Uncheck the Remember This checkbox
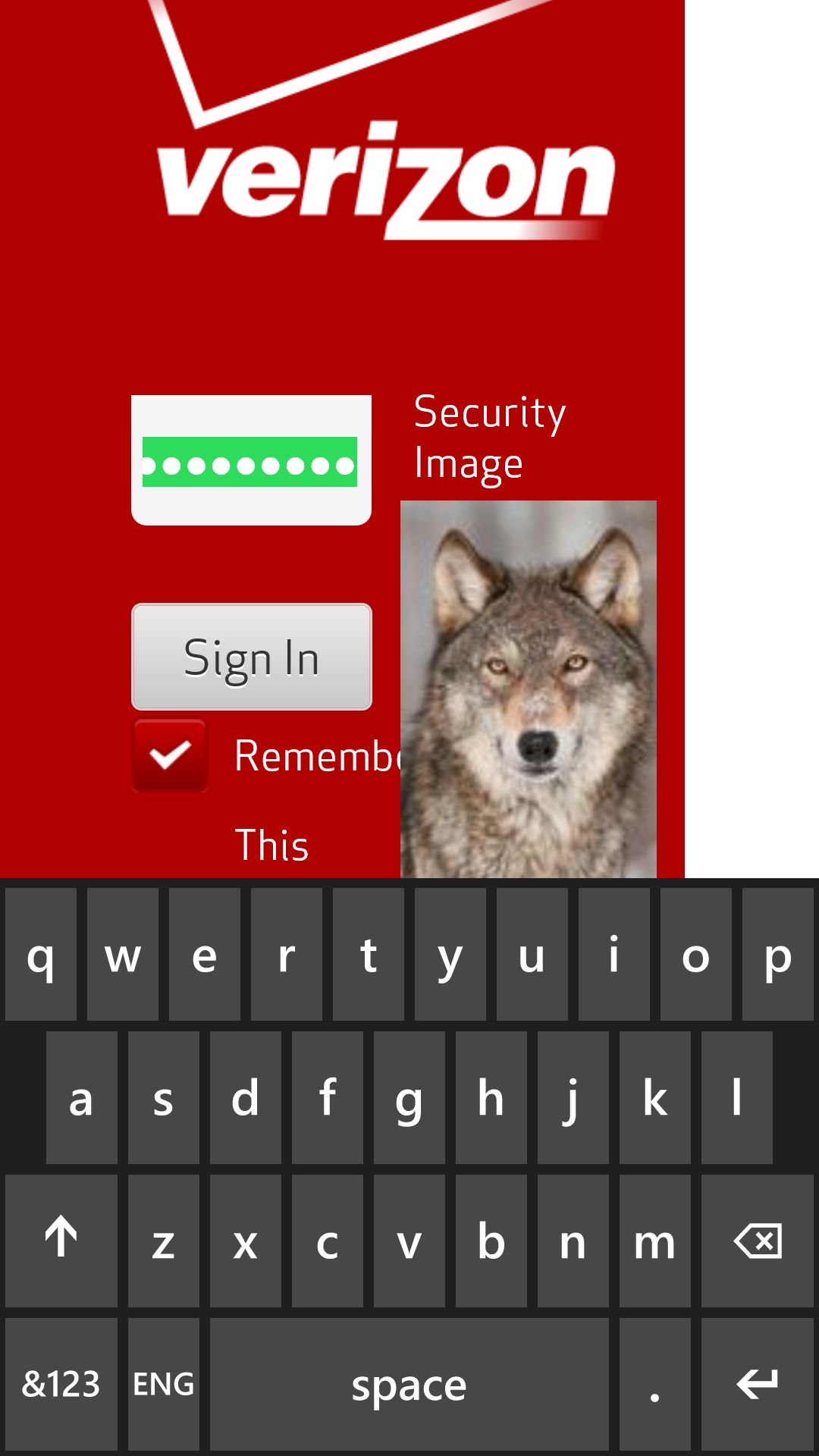 (x=170, y=755)
